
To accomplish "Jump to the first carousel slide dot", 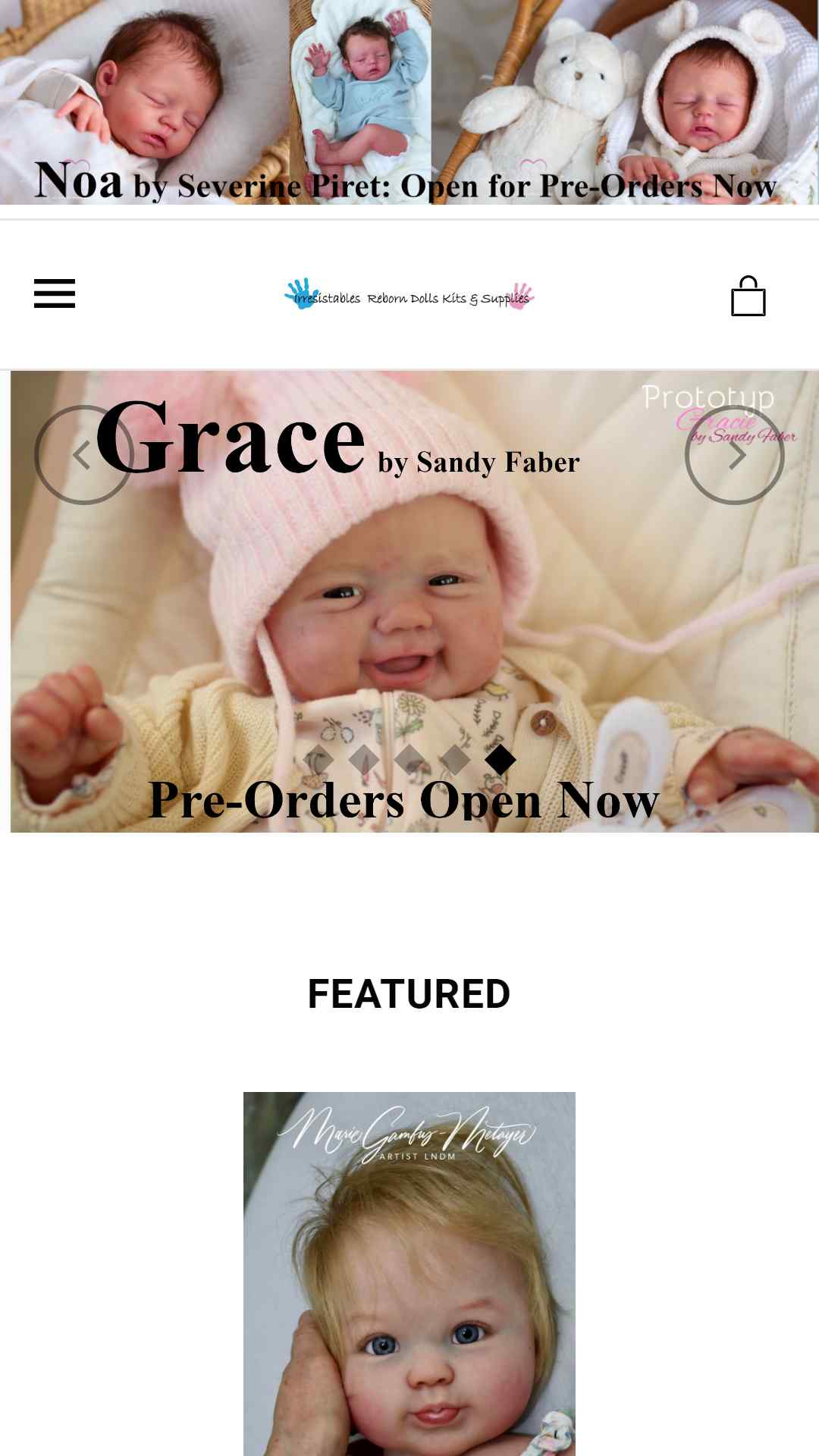I will 318,760.
